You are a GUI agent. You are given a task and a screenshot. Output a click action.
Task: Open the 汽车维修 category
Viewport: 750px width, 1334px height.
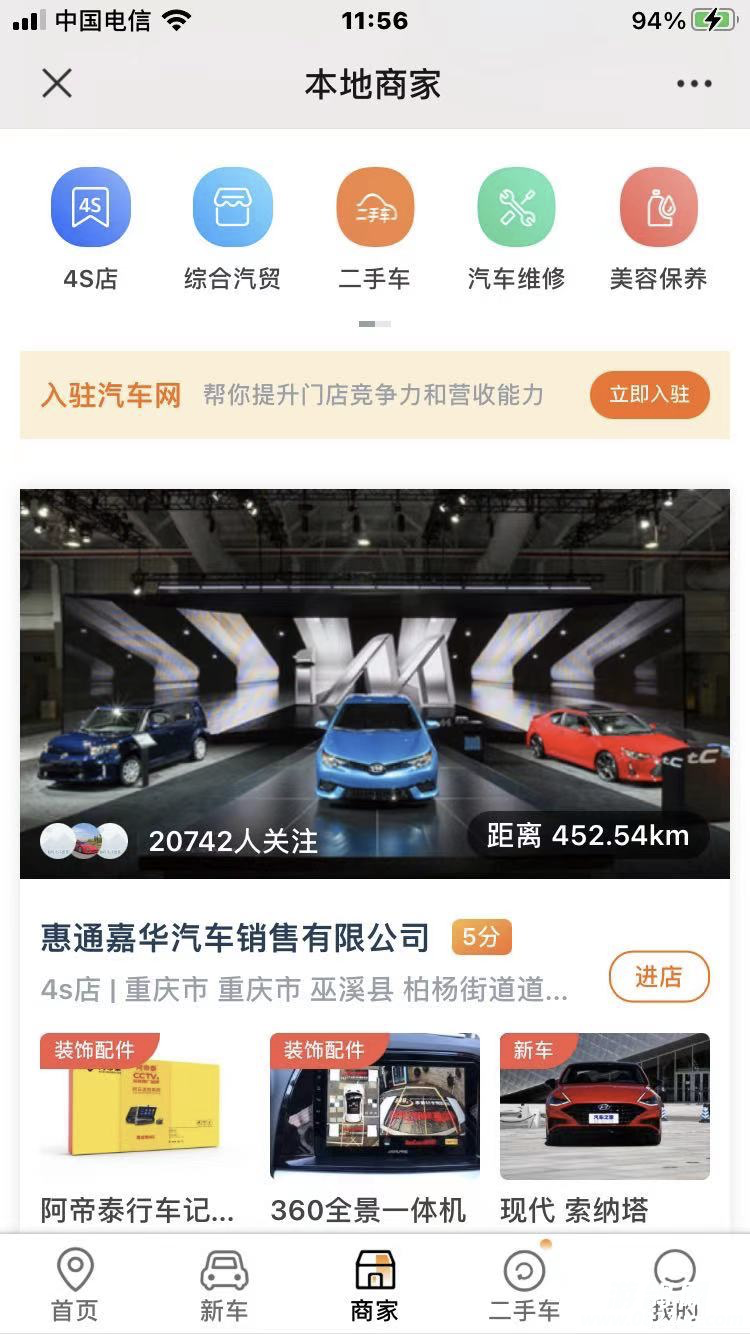(x=516, y=207)
